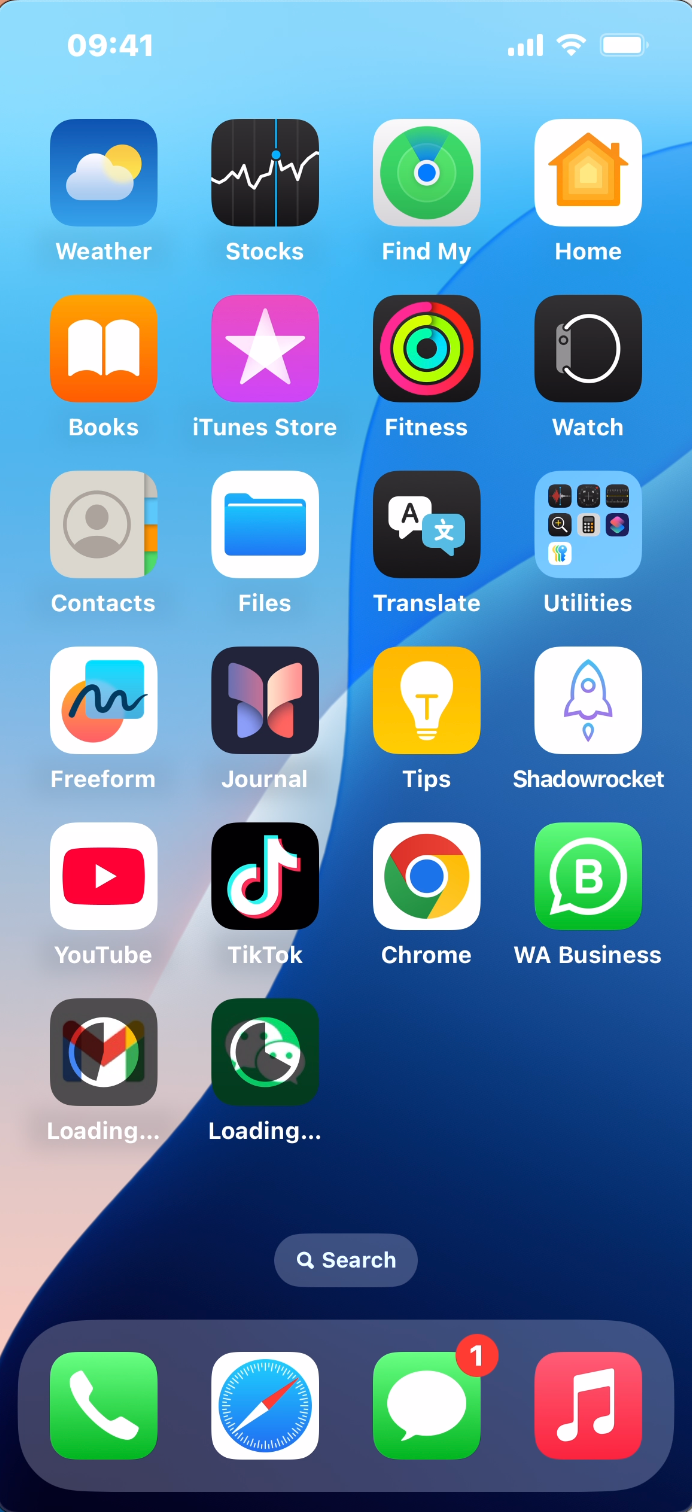The height and width of the screenshot is (1512, 692).
Task: Open YouTube
Action: pos(104,877)
